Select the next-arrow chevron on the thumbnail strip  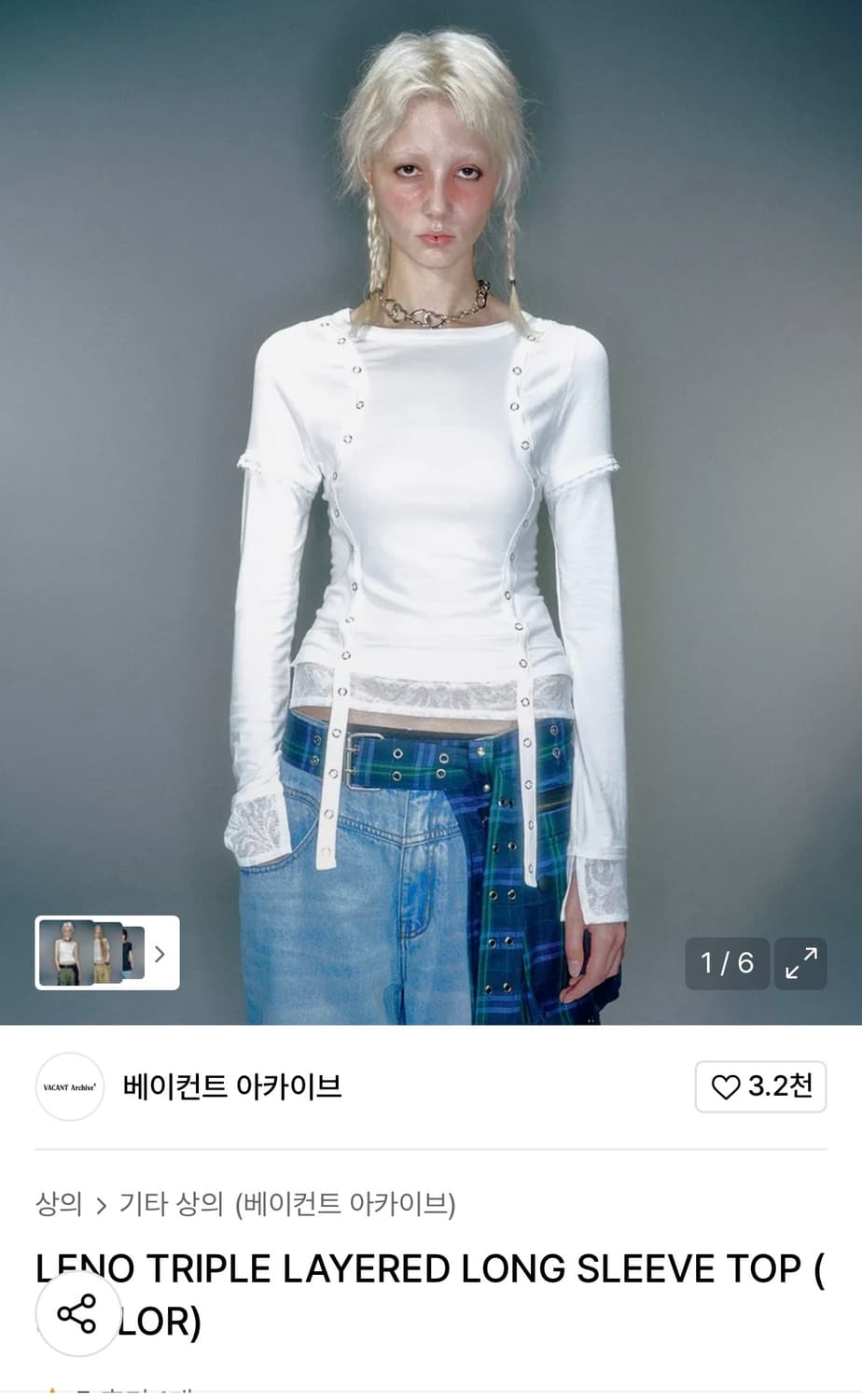click(159, 955)
